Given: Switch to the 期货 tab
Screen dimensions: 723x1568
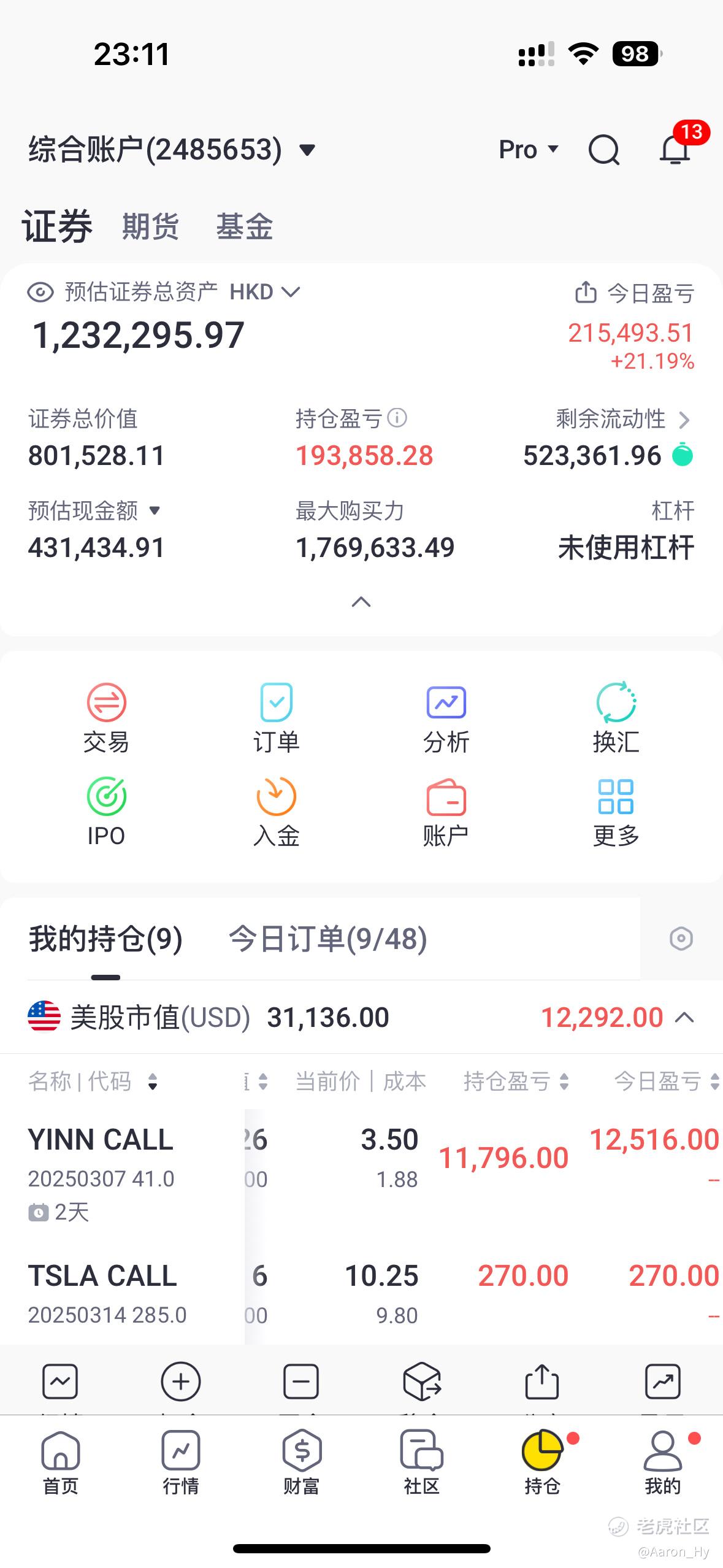Looking at the screenshot, I should 150,226.
